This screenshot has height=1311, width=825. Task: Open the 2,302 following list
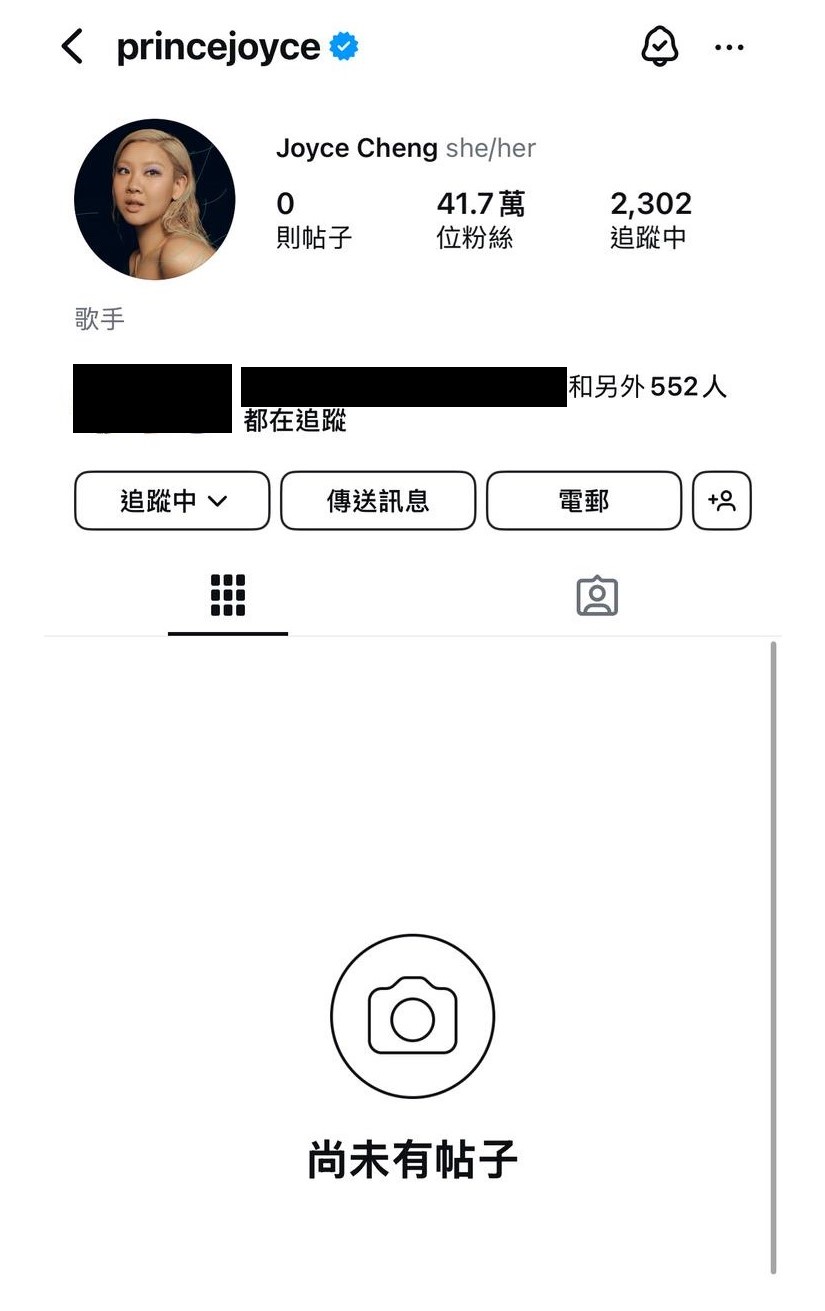[650, 219]
